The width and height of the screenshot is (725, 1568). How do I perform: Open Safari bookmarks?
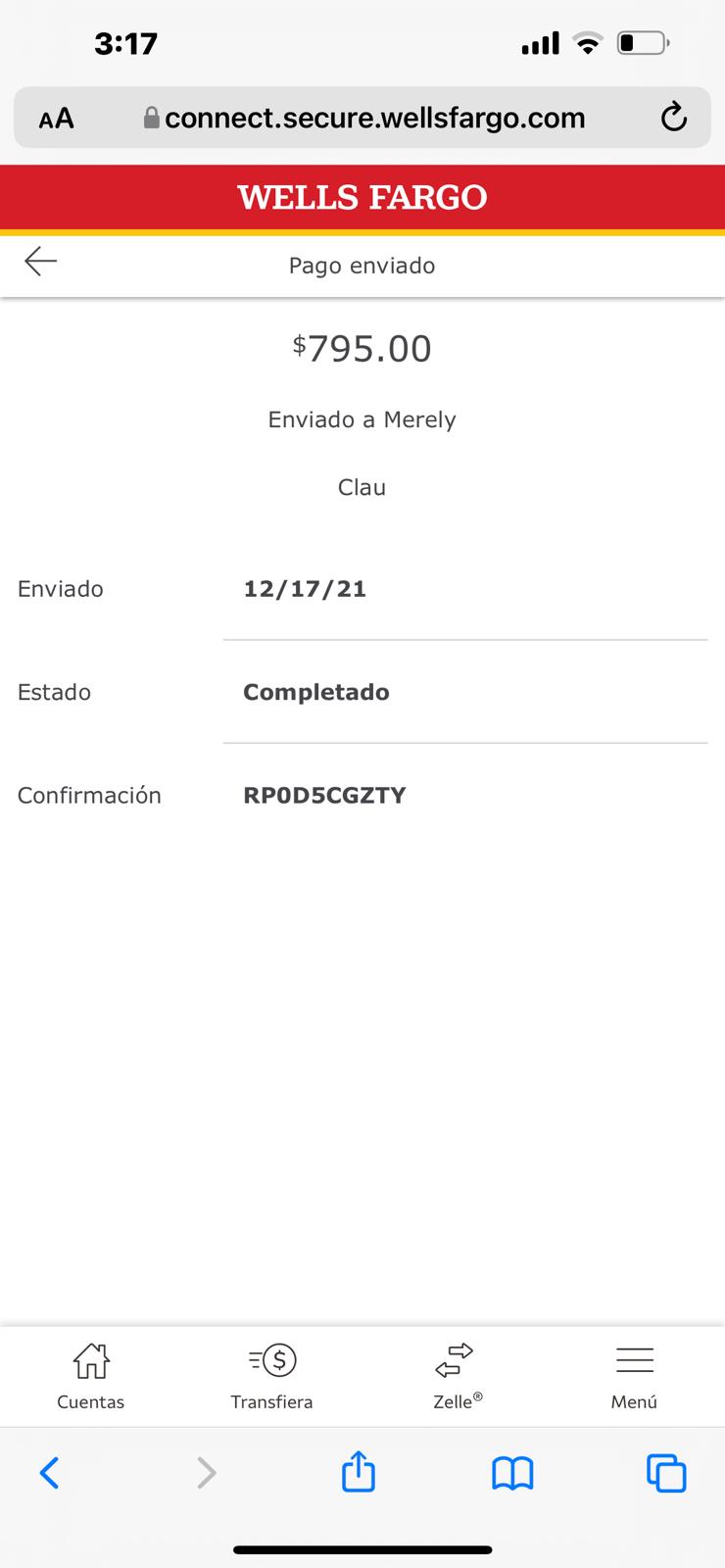512,1473
